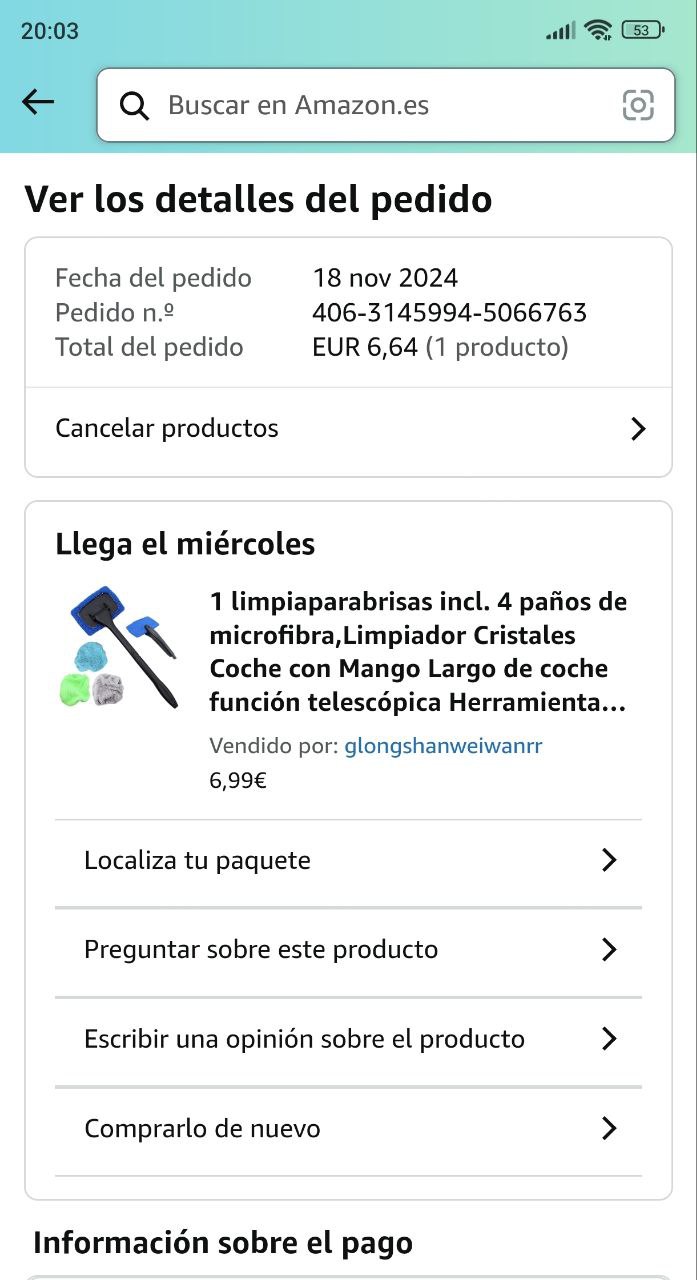697x1280 pixels.
Task: Go back with the arrow icon
Action: pyautogui.click(x=38, y=102)
